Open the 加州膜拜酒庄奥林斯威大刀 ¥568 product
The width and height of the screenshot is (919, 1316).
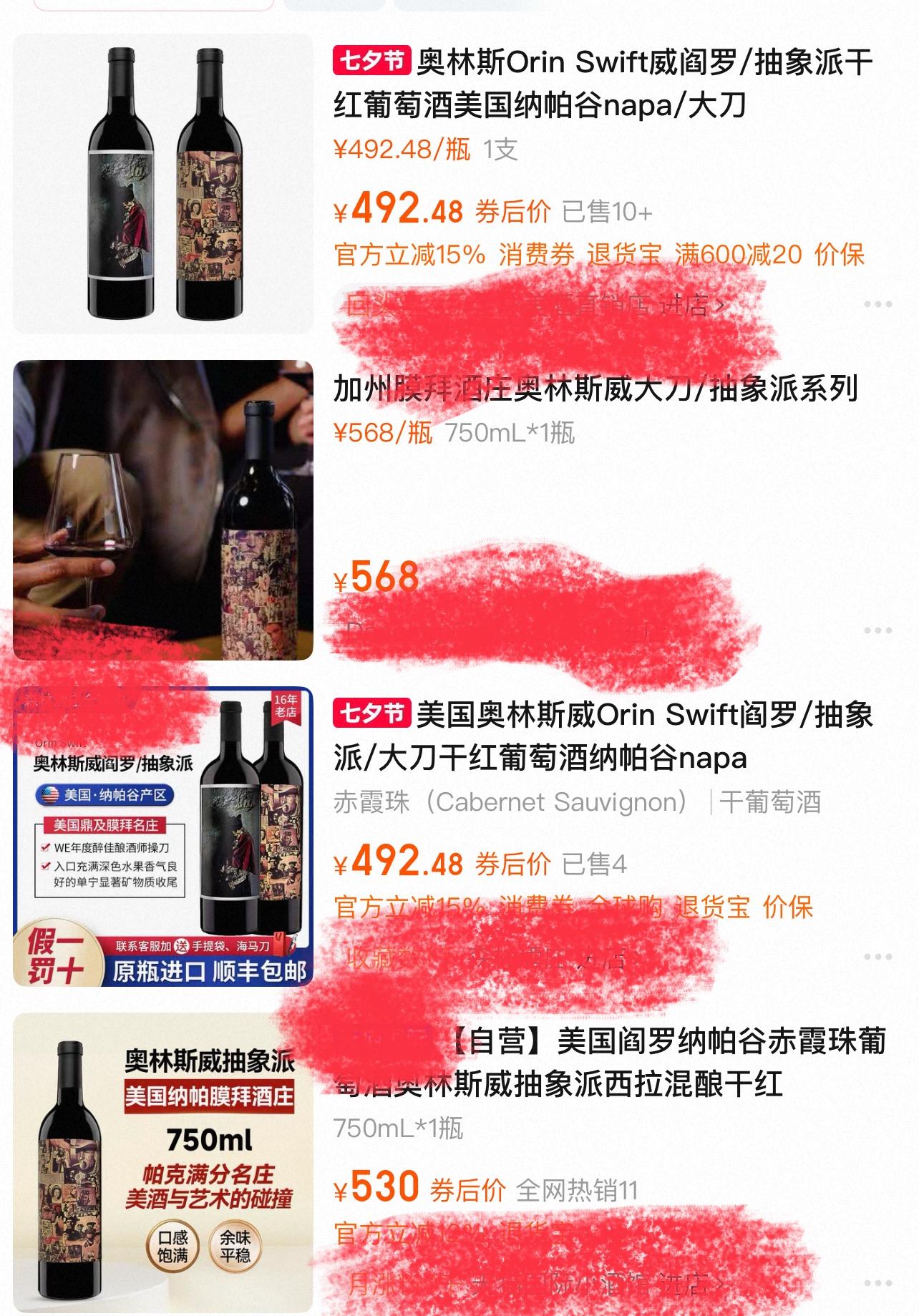coord(594,390)
